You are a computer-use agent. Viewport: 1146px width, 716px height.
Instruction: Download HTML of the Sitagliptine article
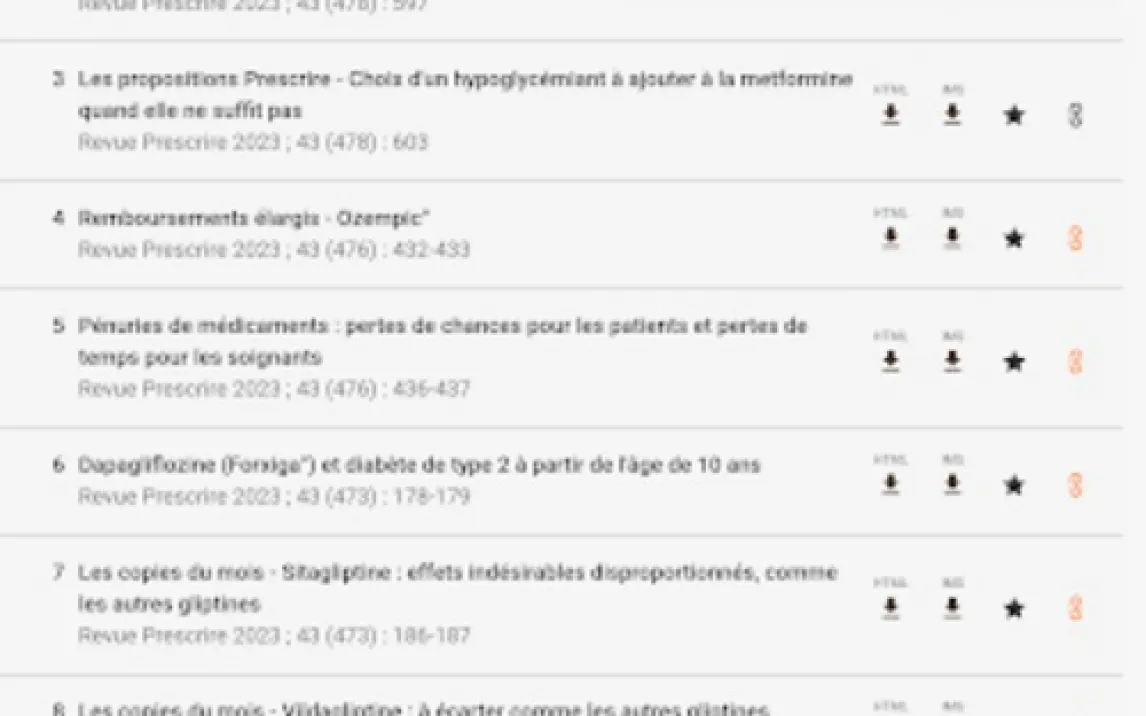890,608
